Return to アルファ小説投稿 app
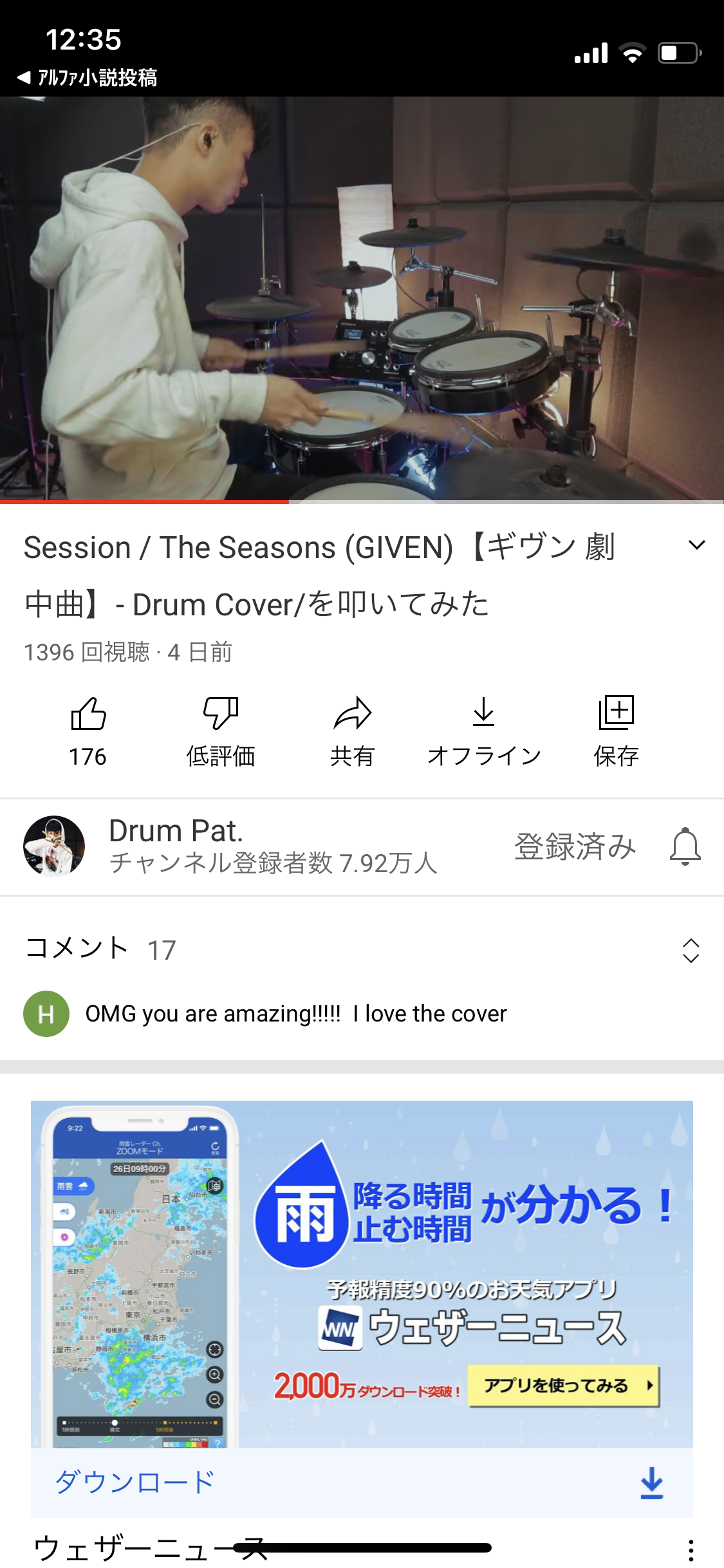The width and height of the screenshot is (724, 1568). (x=88, y=78)
